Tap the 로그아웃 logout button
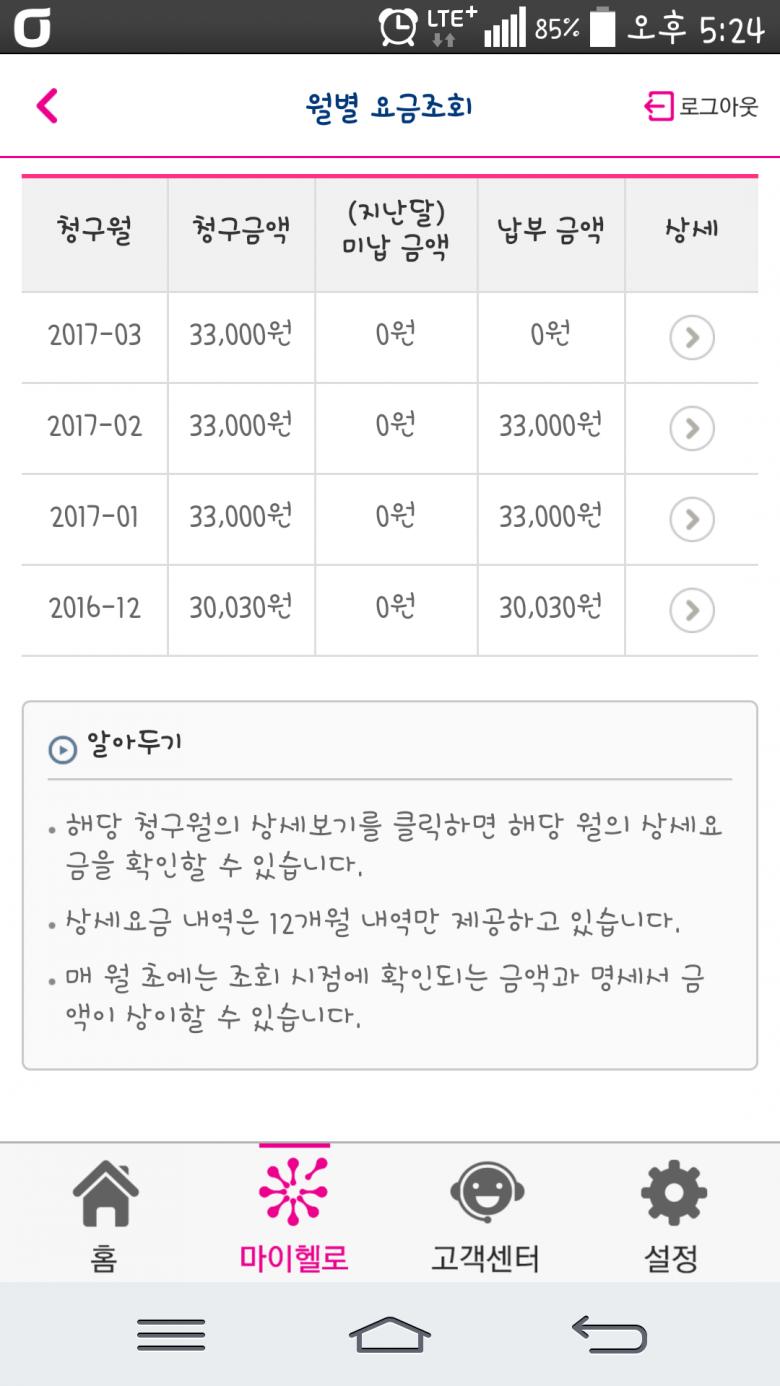The width and height of the screenshot is (780, 1386). point(701,107)
